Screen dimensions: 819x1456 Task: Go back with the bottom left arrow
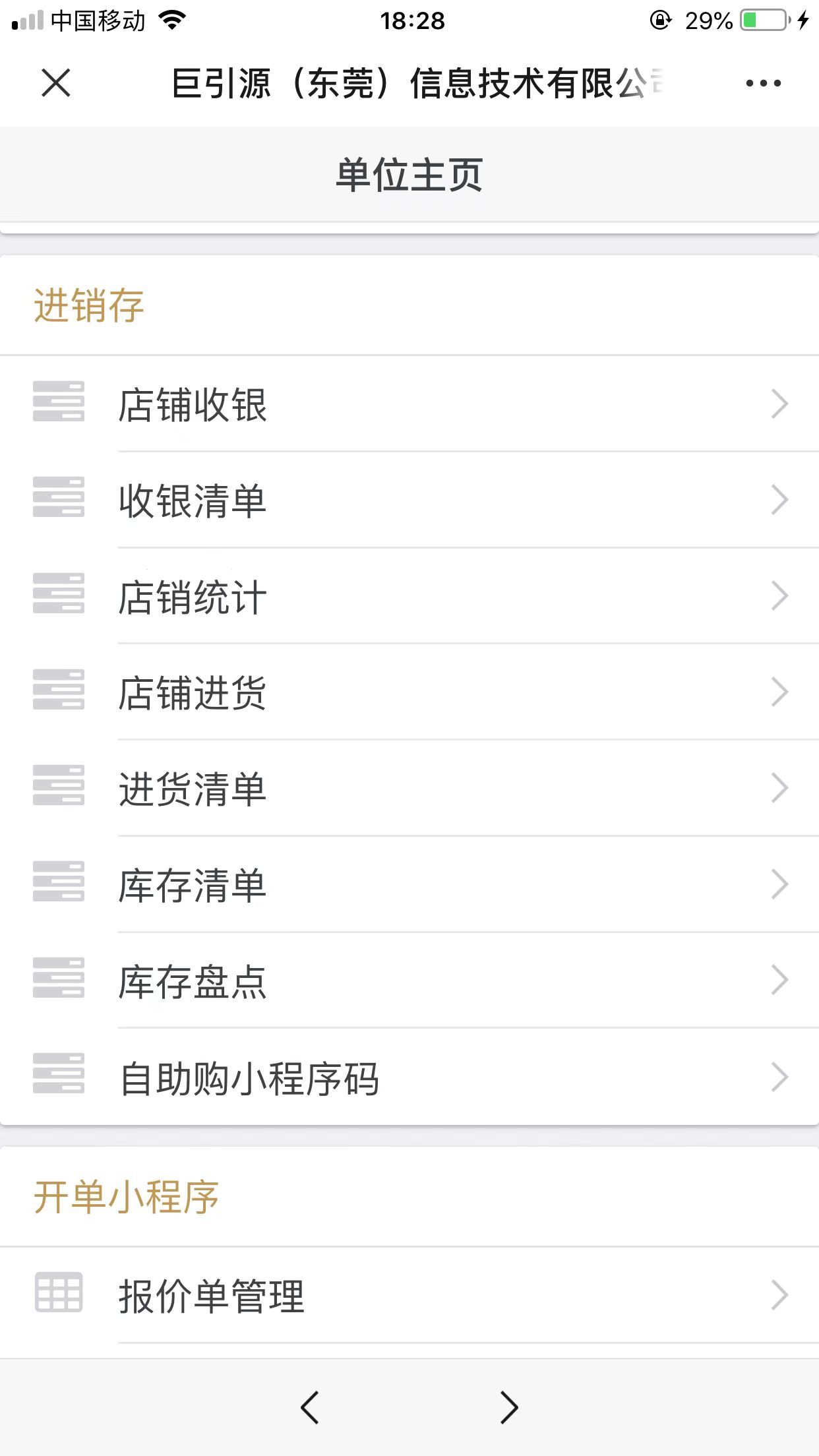coord(310,1407)
